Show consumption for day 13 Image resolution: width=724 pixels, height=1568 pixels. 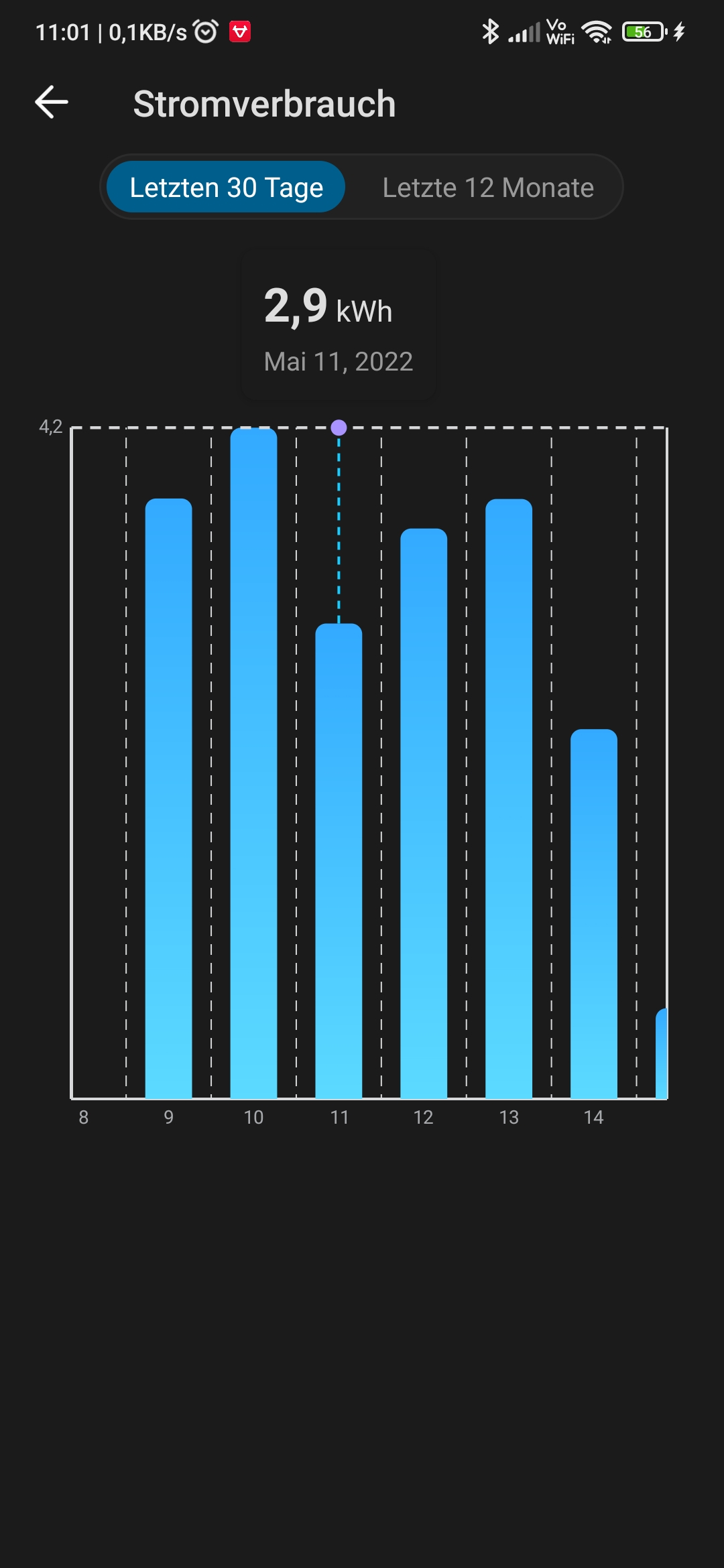point(509,797)
